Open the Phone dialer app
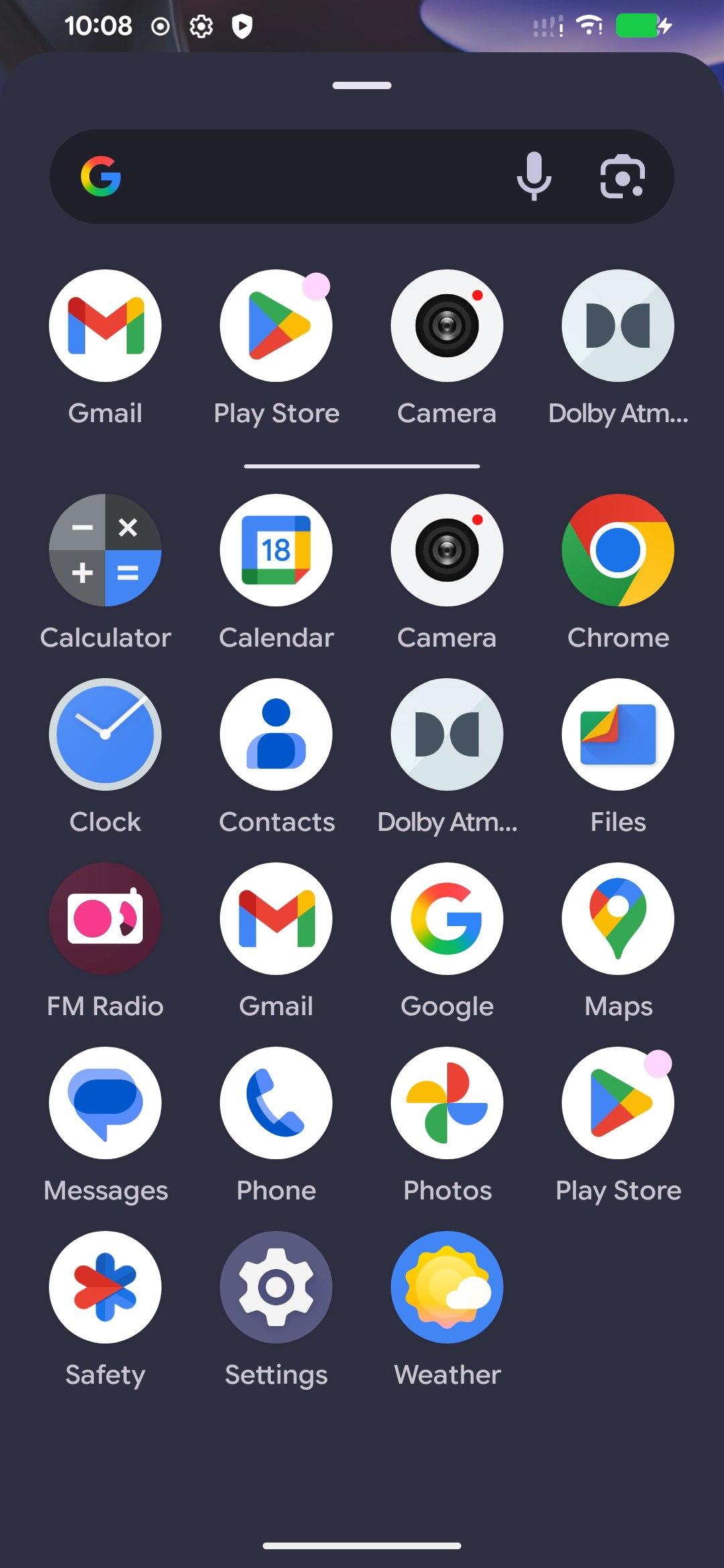 tap(276, 1103)
